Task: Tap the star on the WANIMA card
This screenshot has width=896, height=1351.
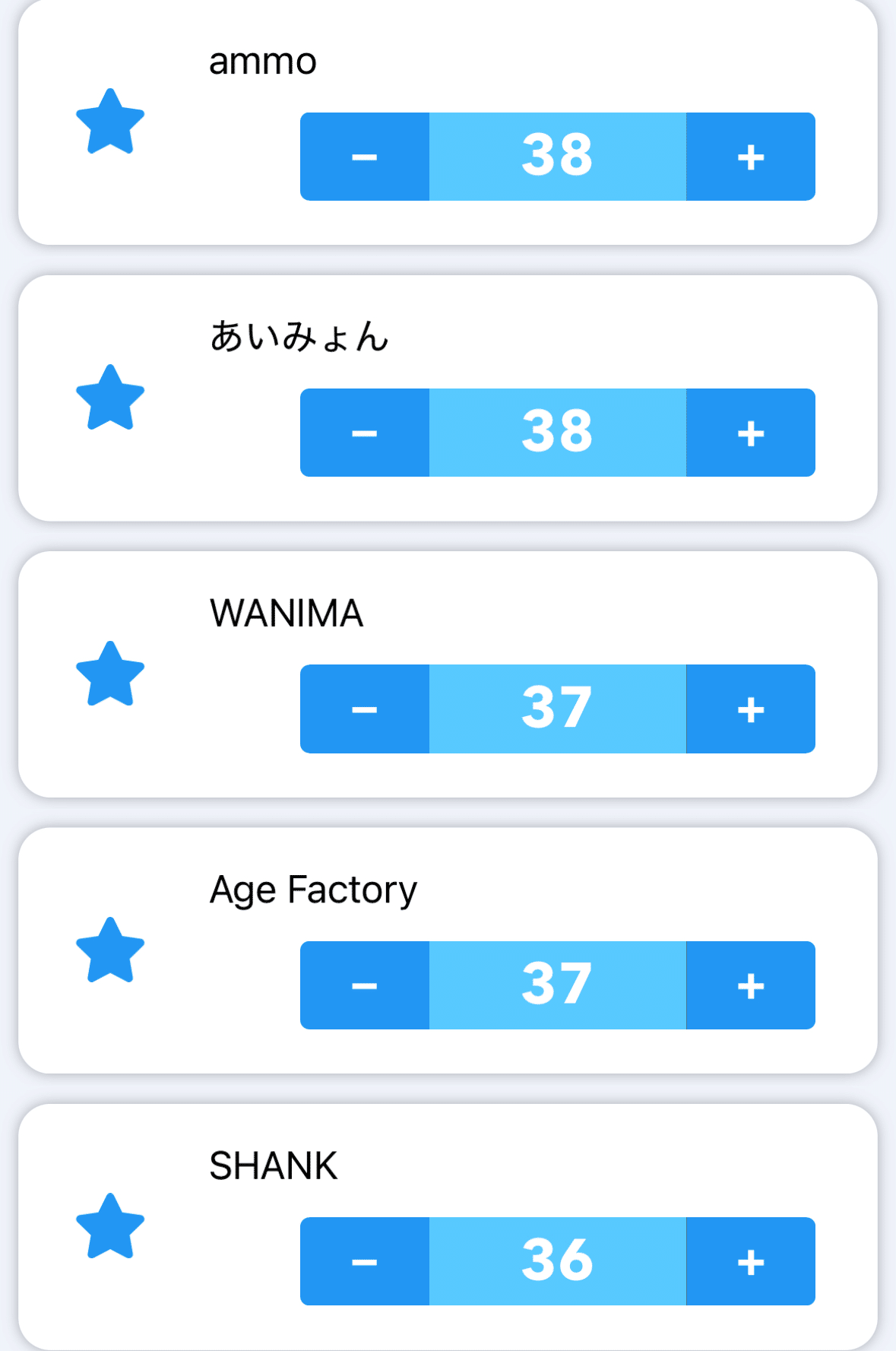Action: pos(110,674)
